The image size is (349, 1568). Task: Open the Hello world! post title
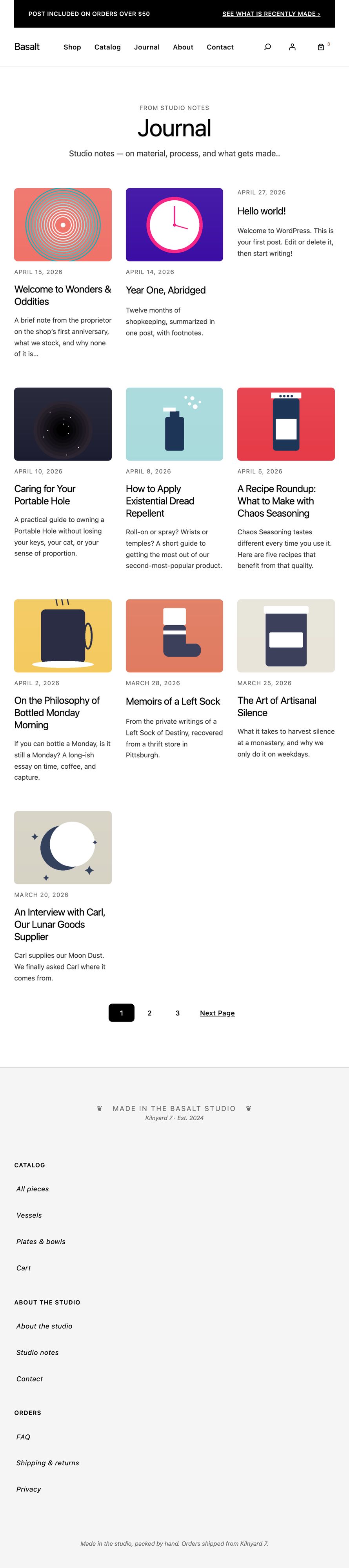pos(261,211)
